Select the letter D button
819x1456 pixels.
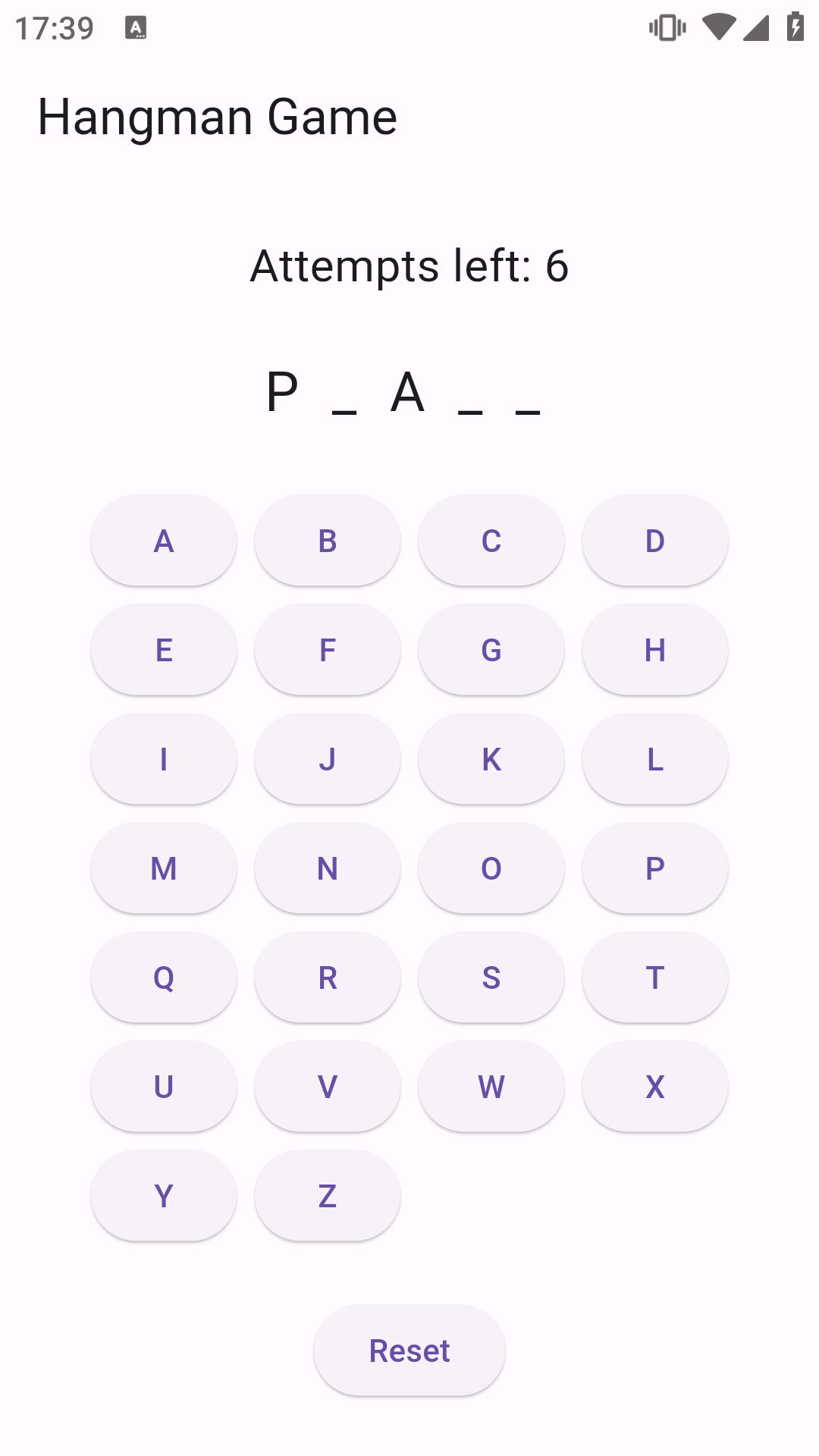655,541
